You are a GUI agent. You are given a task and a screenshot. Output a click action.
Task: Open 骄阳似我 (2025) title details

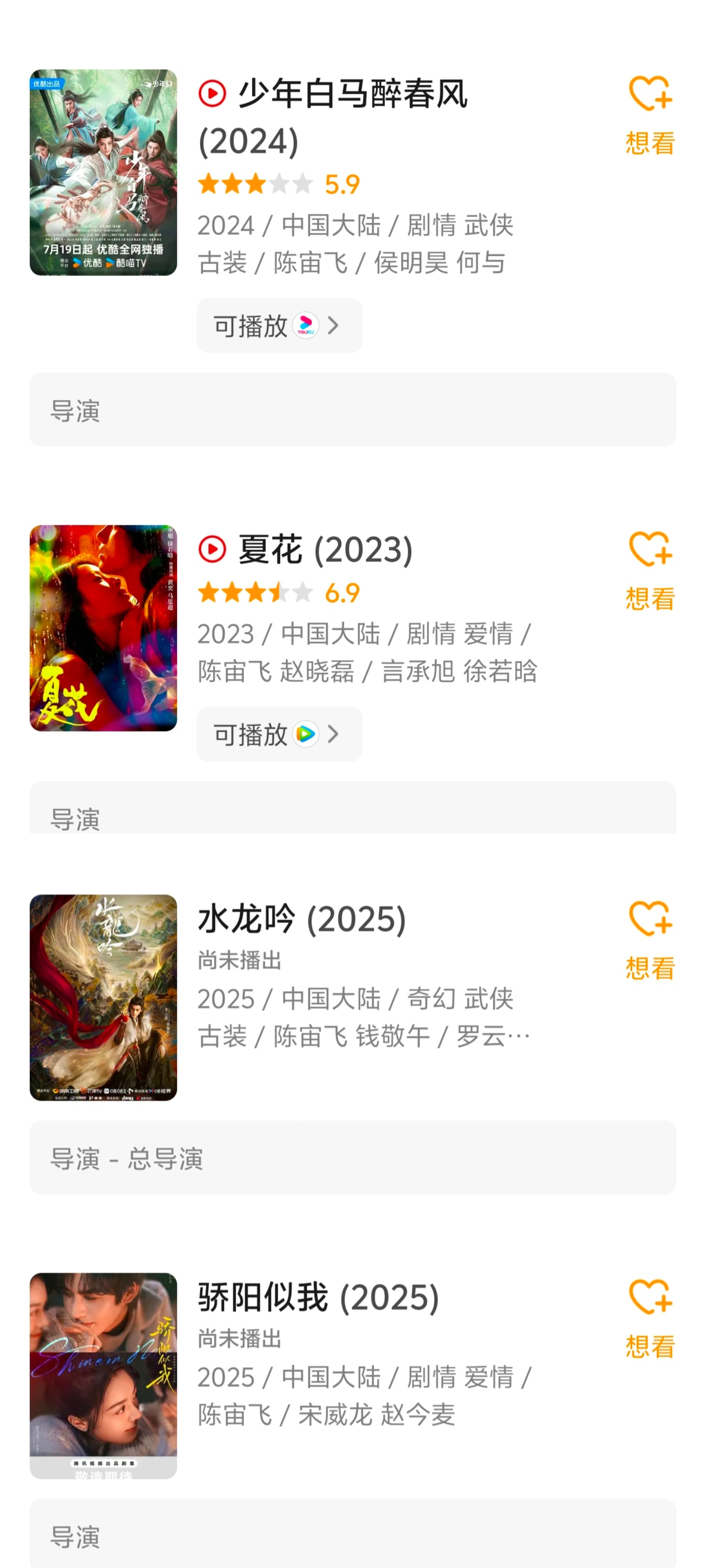(x=318, y=1297)
